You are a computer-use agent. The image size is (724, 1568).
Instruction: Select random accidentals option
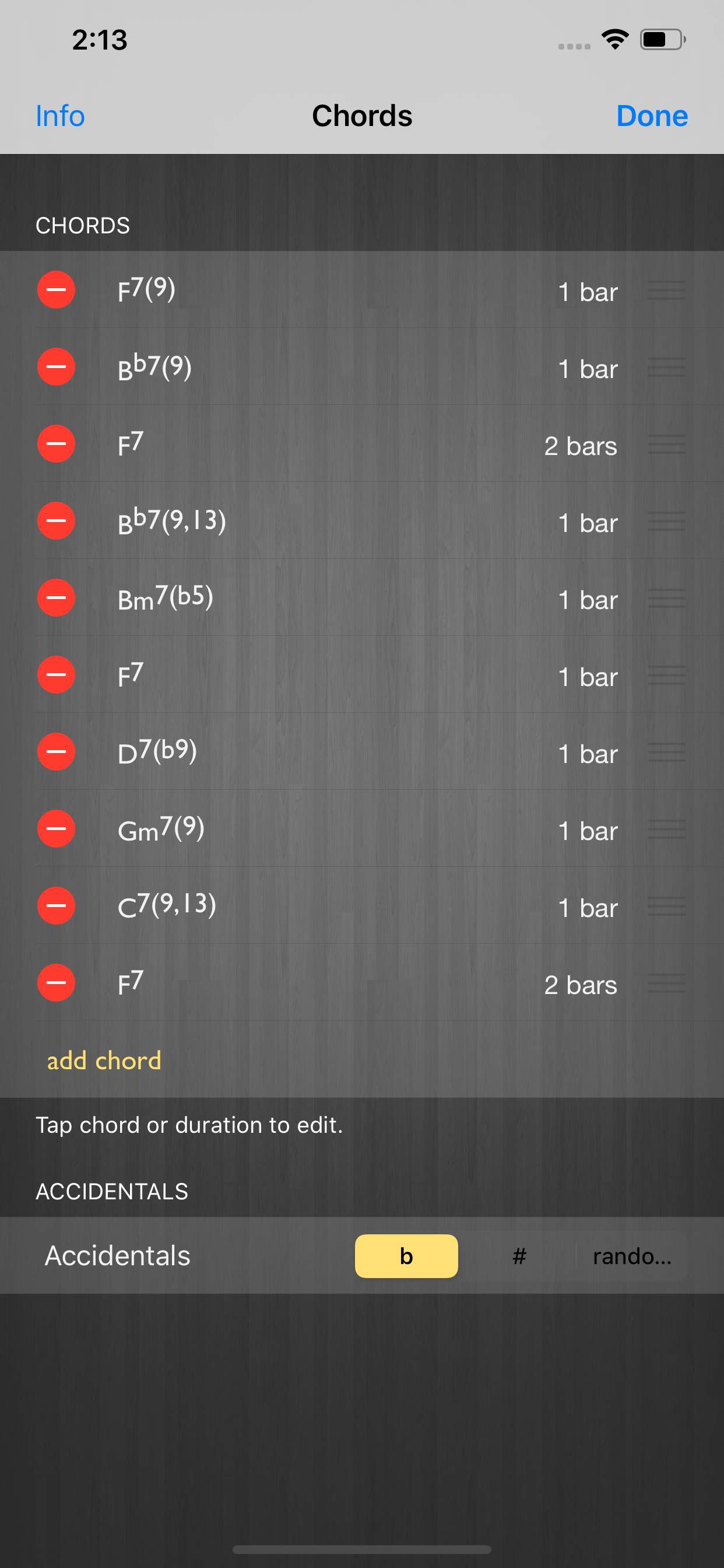coord(631,1256)
